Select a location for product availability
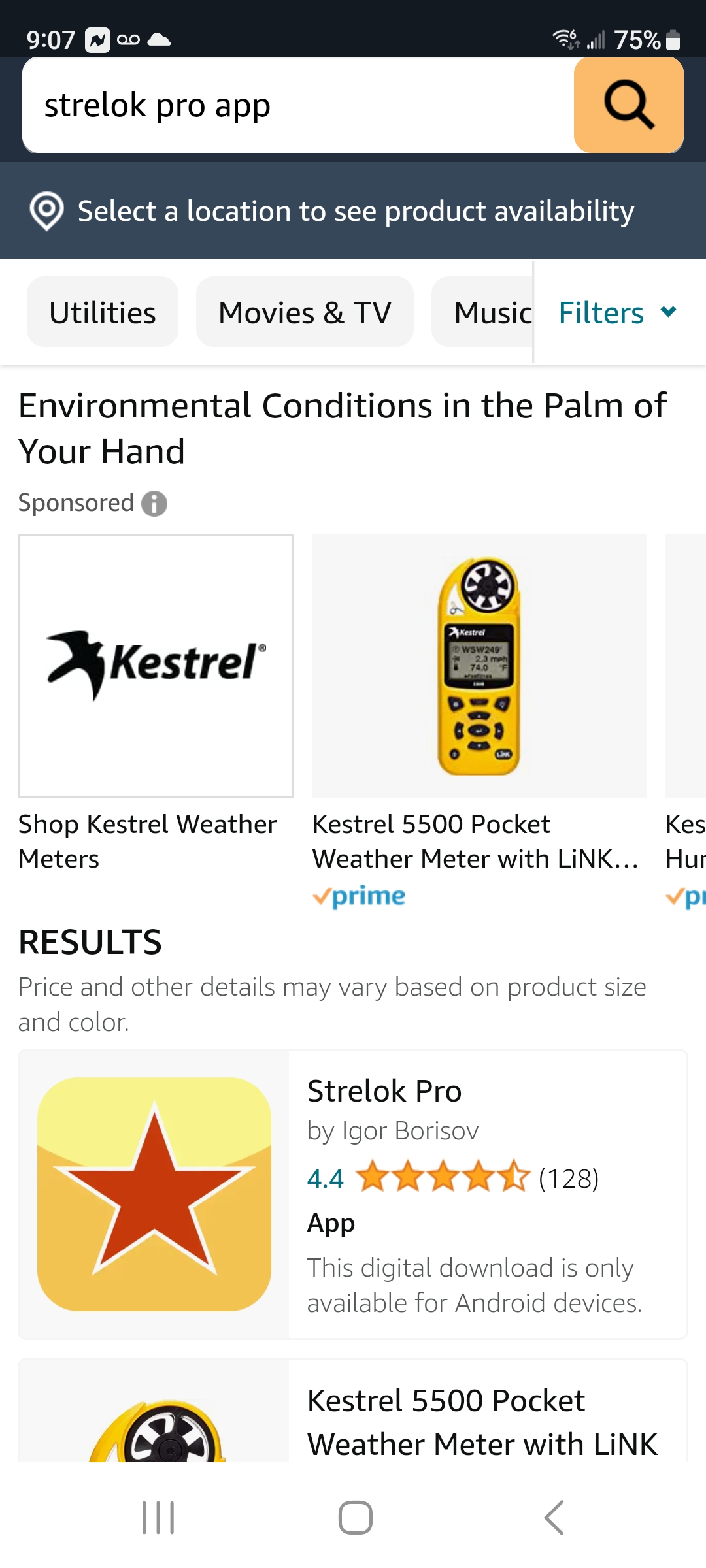The width and height of the screenshot is (706, 1568). tap(353, 211)
